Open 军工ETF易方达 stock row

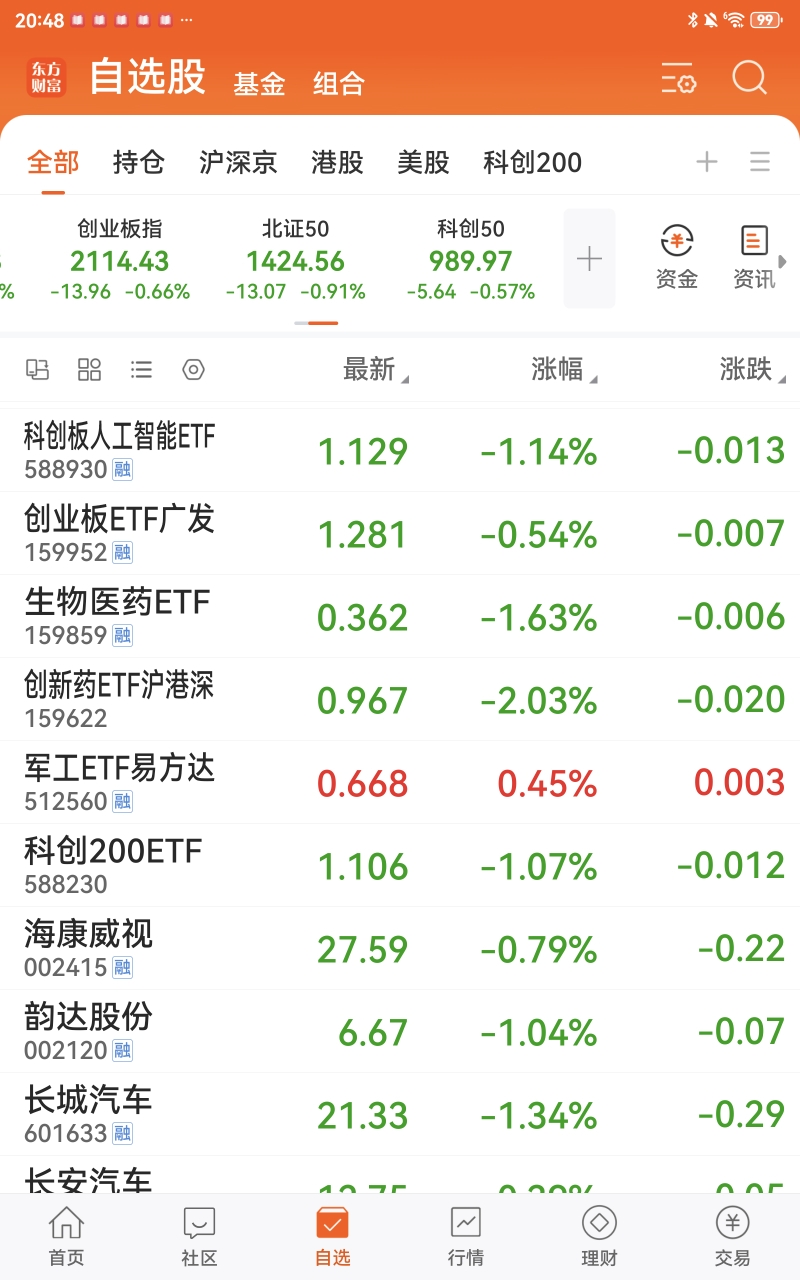tap(400, 782)
